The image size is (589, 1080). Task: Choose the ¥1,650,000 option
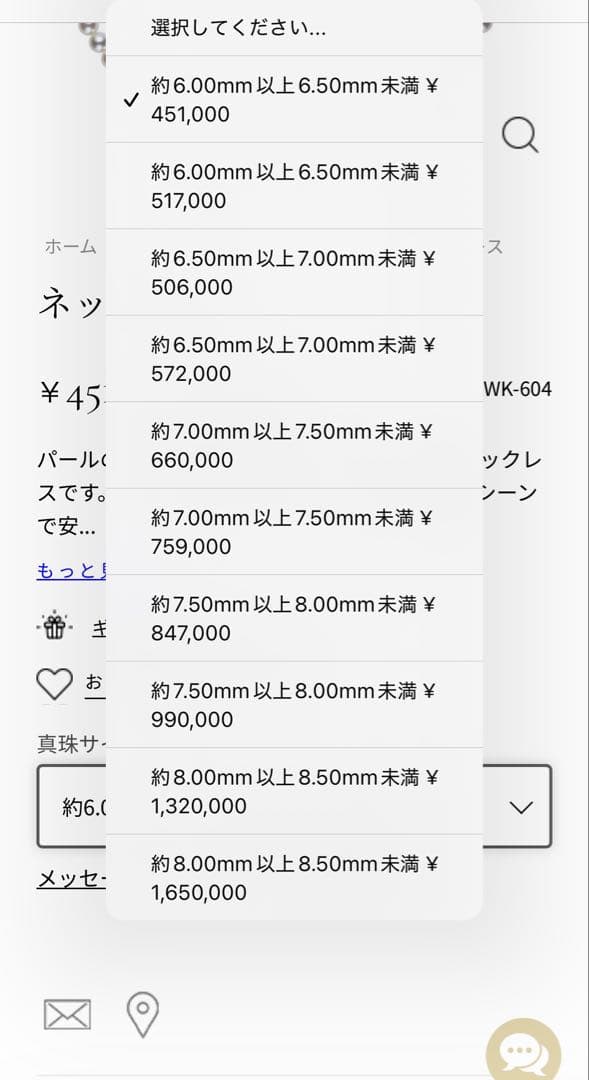click(x=294, y=878)
